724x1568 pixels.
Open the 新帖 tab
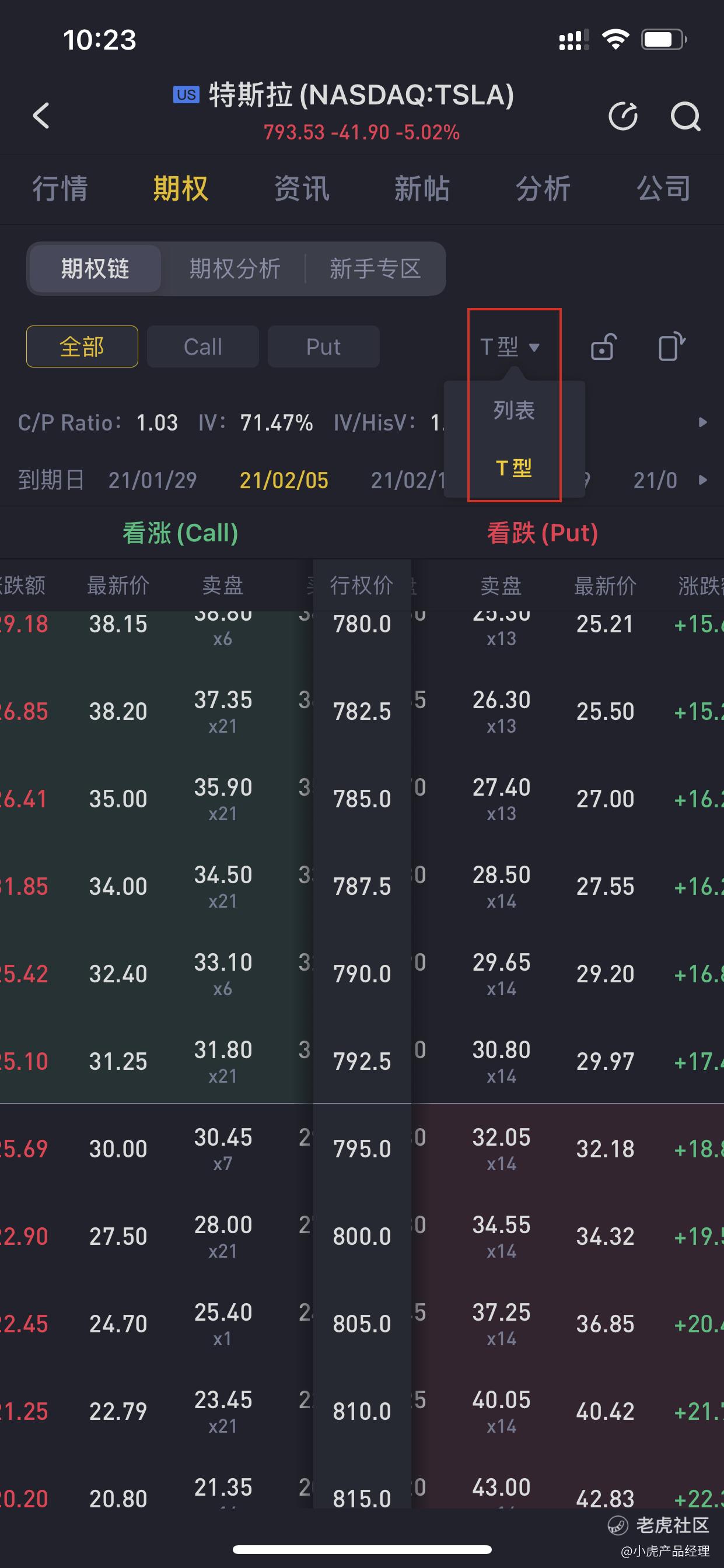tap(422, 188)
